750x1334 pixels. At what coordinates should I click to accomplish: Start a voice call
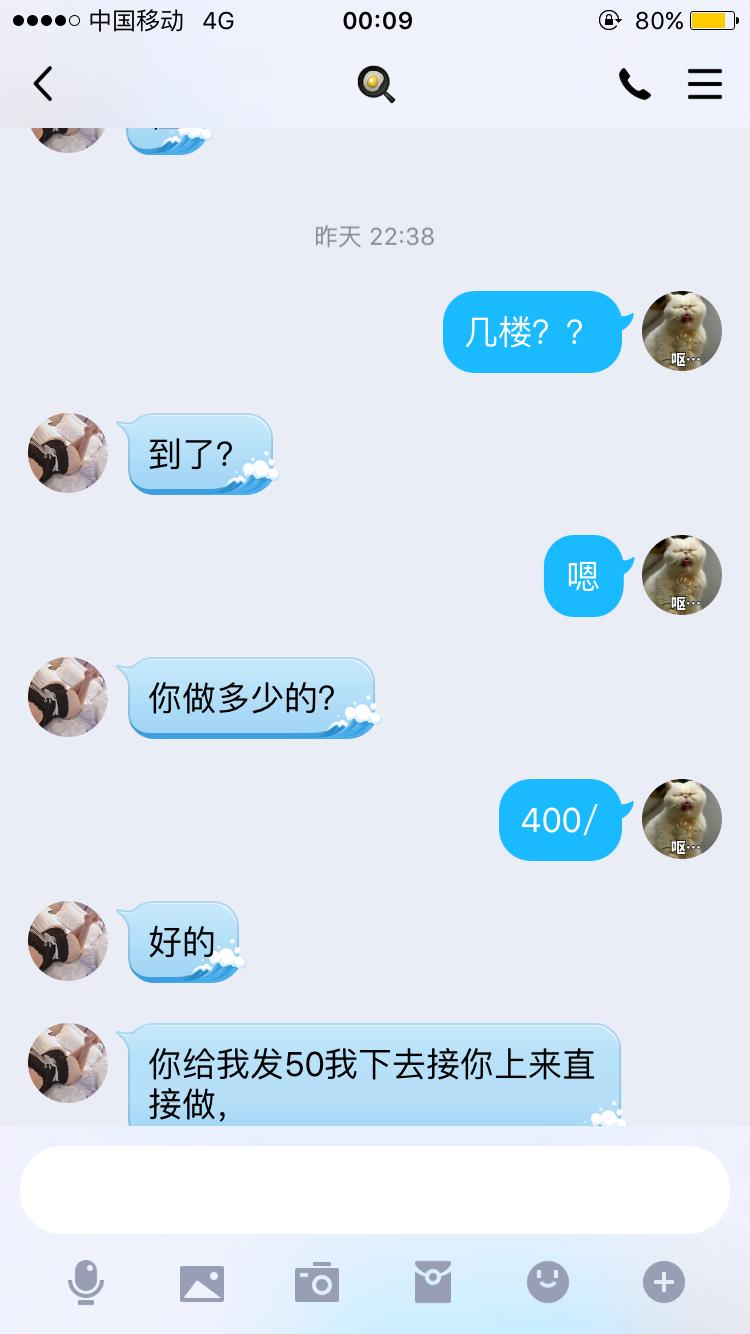(x=634, y=84)
